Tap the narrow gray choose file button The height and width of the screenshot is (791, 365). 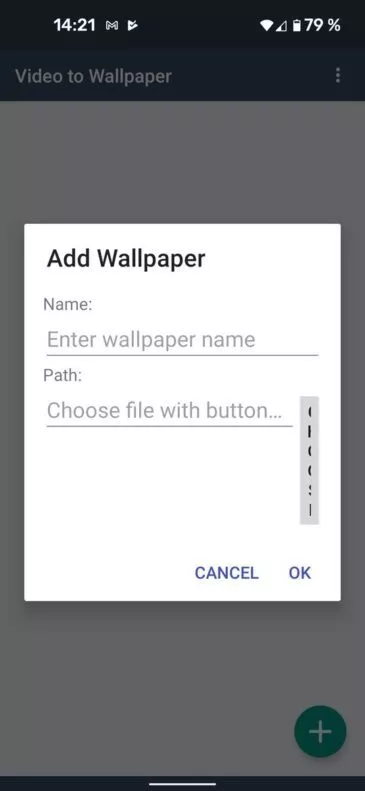(309, 460)
